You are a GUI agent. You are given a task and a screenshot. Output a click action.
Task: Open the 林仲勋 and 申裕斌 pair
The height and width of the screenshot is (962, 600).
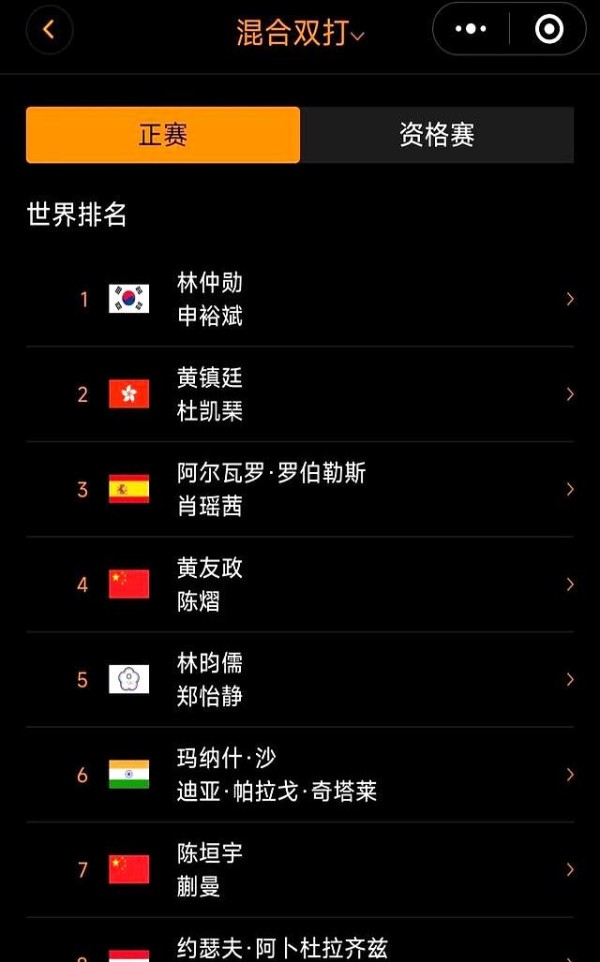(x=300, y=299)
